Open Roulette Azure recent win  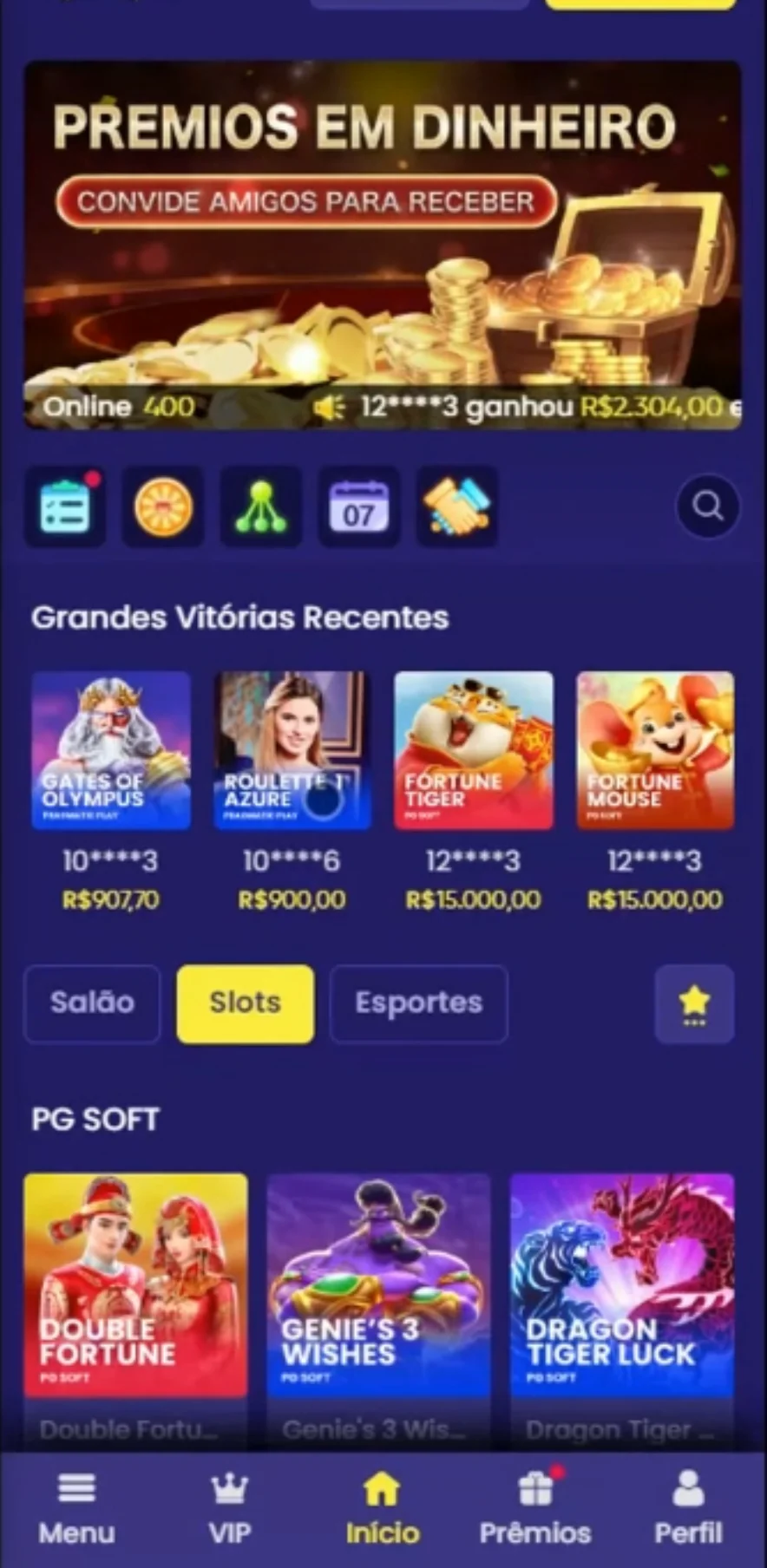(x=292, y=750)
